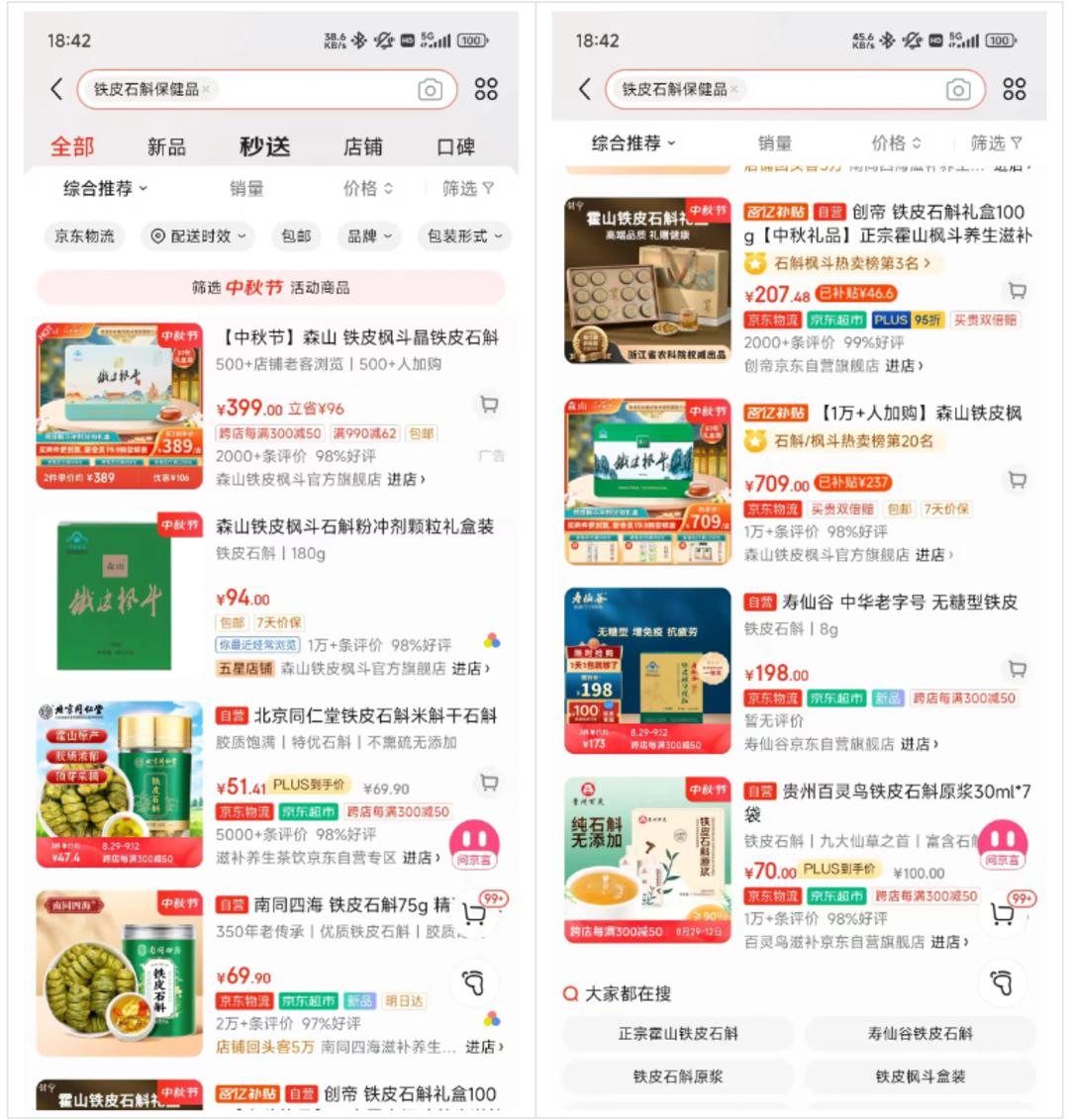Screen dimensions: 1069x1120
Task: Open the 森山铁皮枫斗石斛粉冲剂 ¥94 product
Action: pos(354,527)
